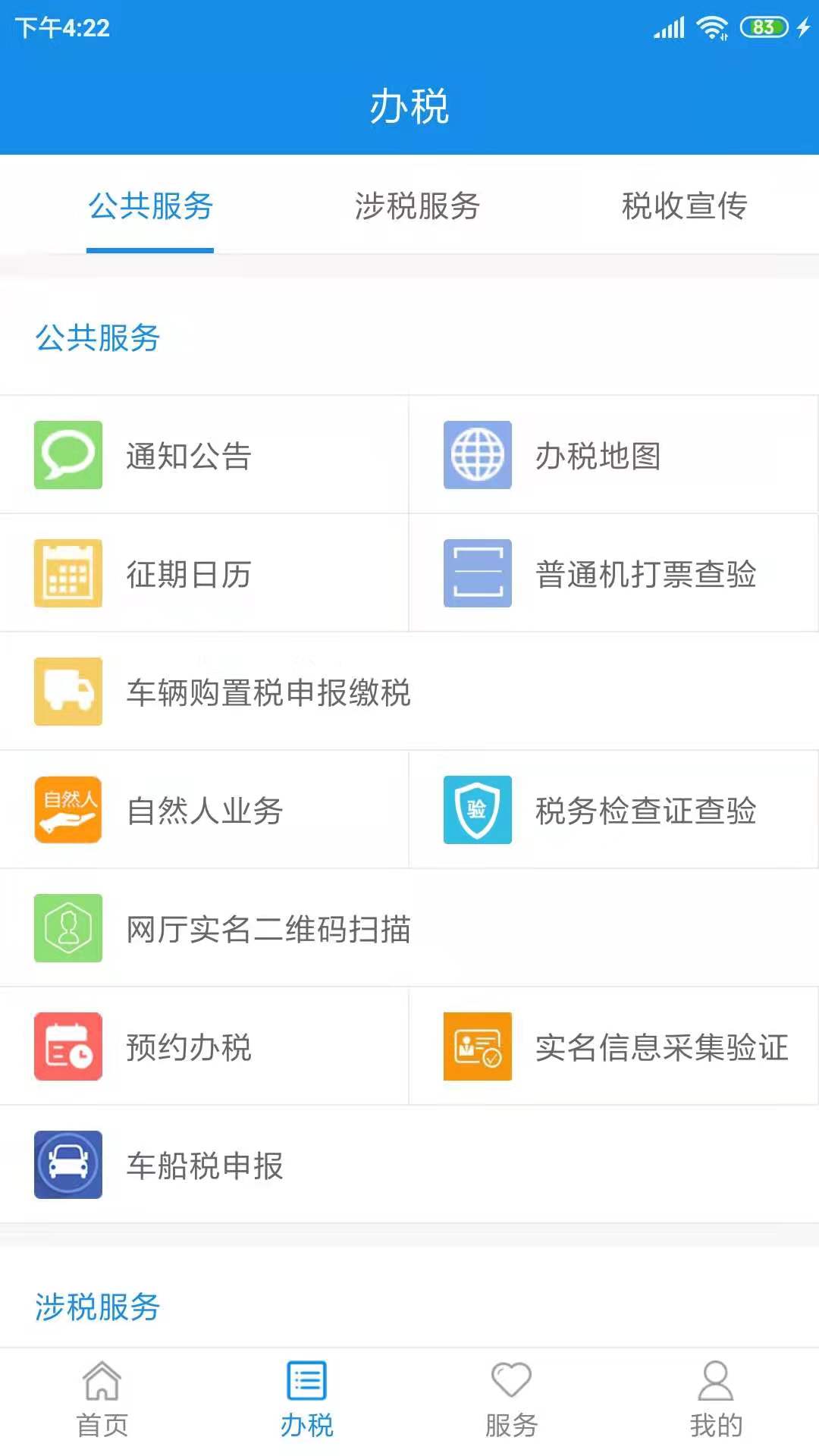Open 预约办税

188,1047
